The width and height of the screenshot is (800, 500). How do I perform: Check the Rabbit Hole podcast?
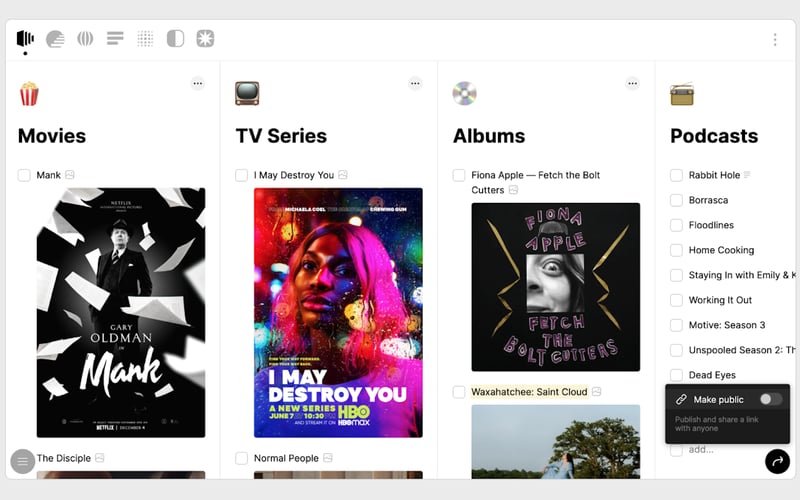(x=676, y=175)
